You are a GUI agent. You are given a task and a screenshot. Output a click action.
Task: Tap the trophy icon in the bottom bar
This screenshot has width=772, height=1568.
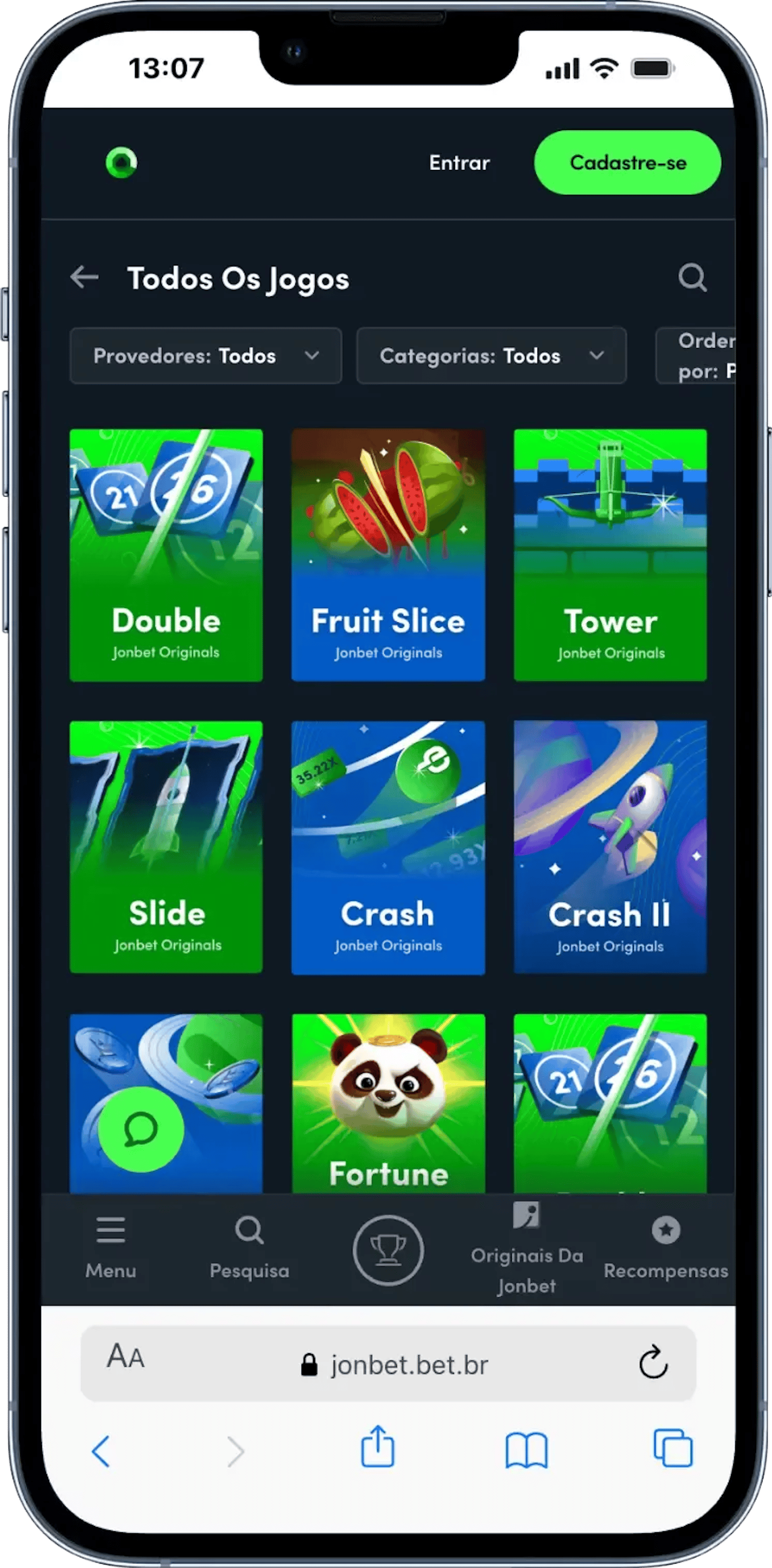point(388,1249)
